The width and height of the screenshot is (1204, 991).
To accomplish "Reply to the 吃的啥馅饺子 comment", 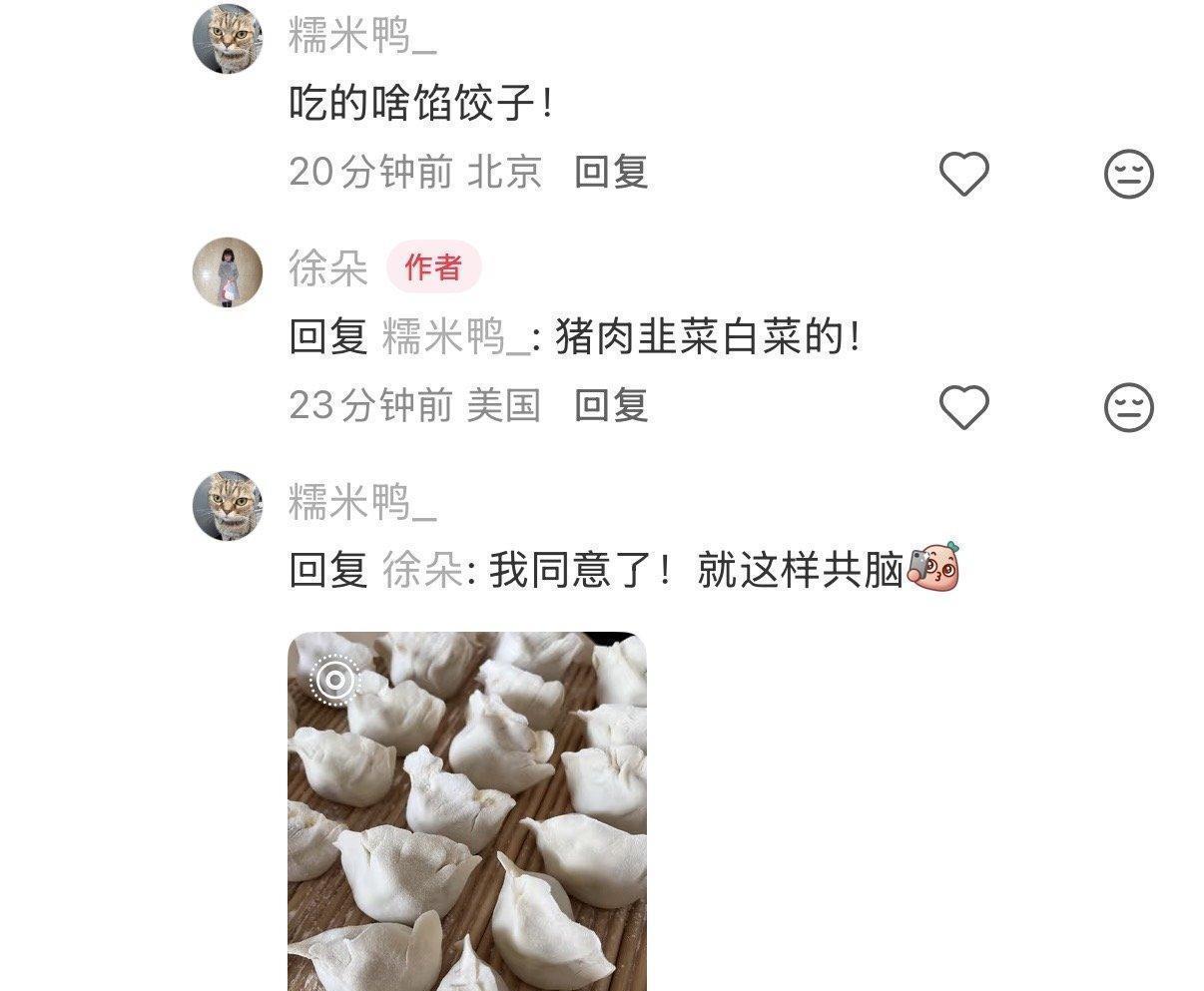I will [x=611, y=173].
